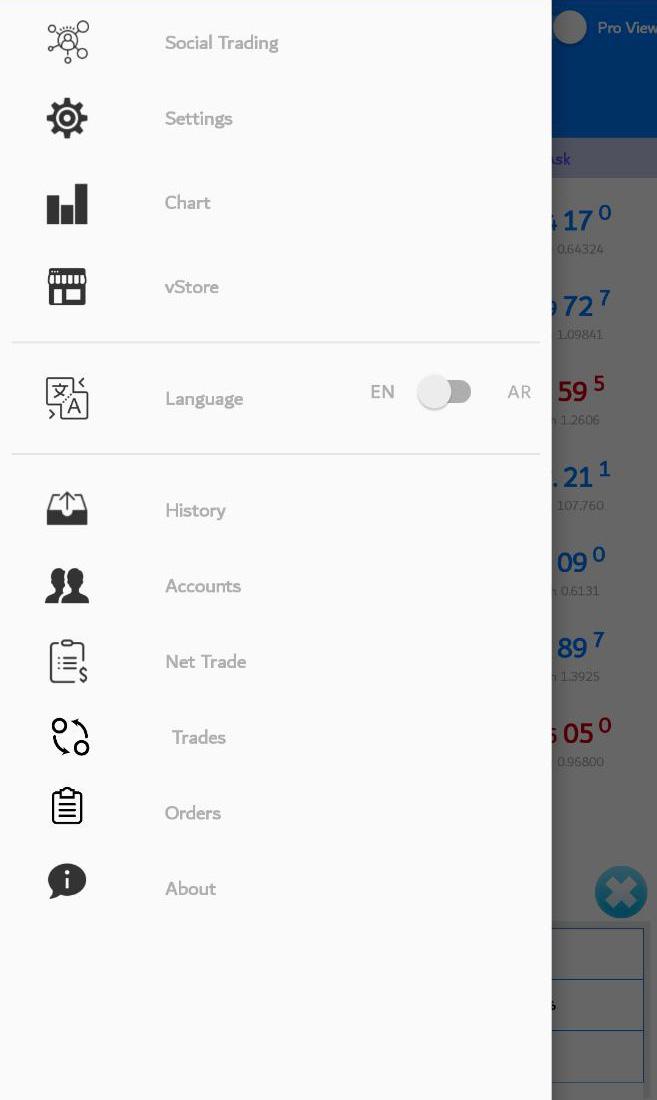Select Net Trade
Image resolution: width=657 pixels, height=1100 pixels.
point(276,662)
